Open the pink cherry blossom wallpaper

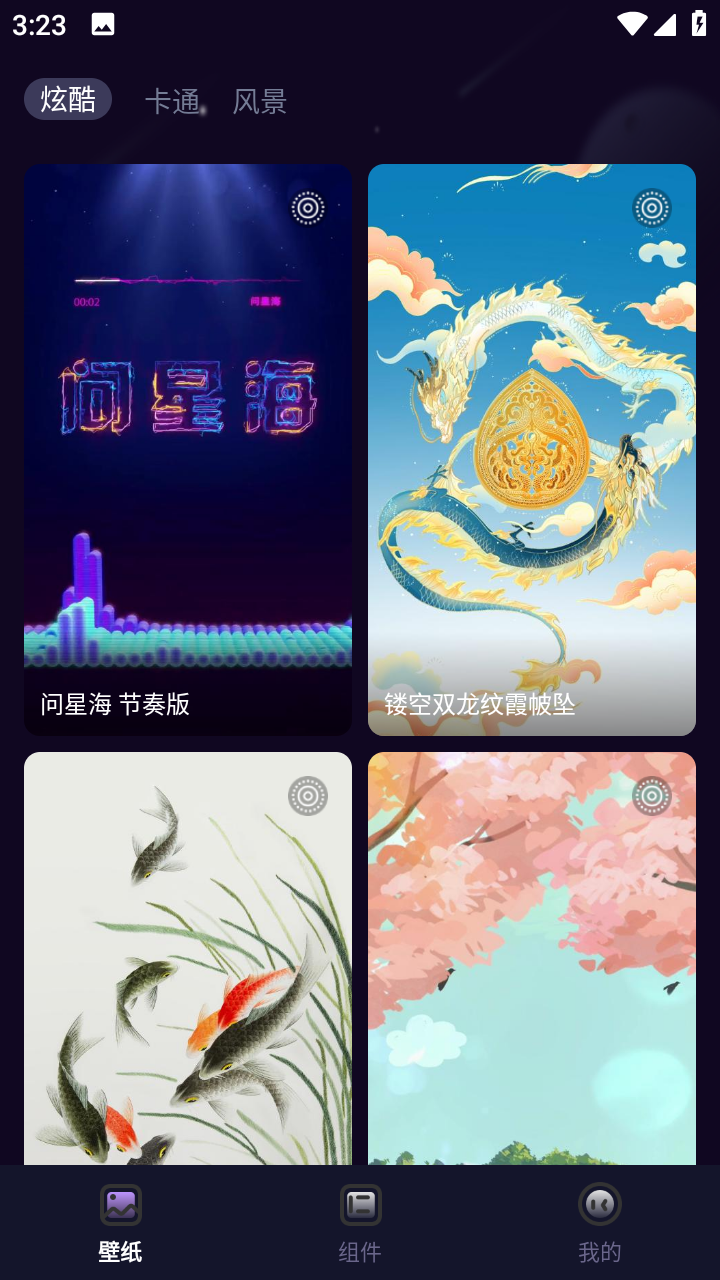point(531,960)
